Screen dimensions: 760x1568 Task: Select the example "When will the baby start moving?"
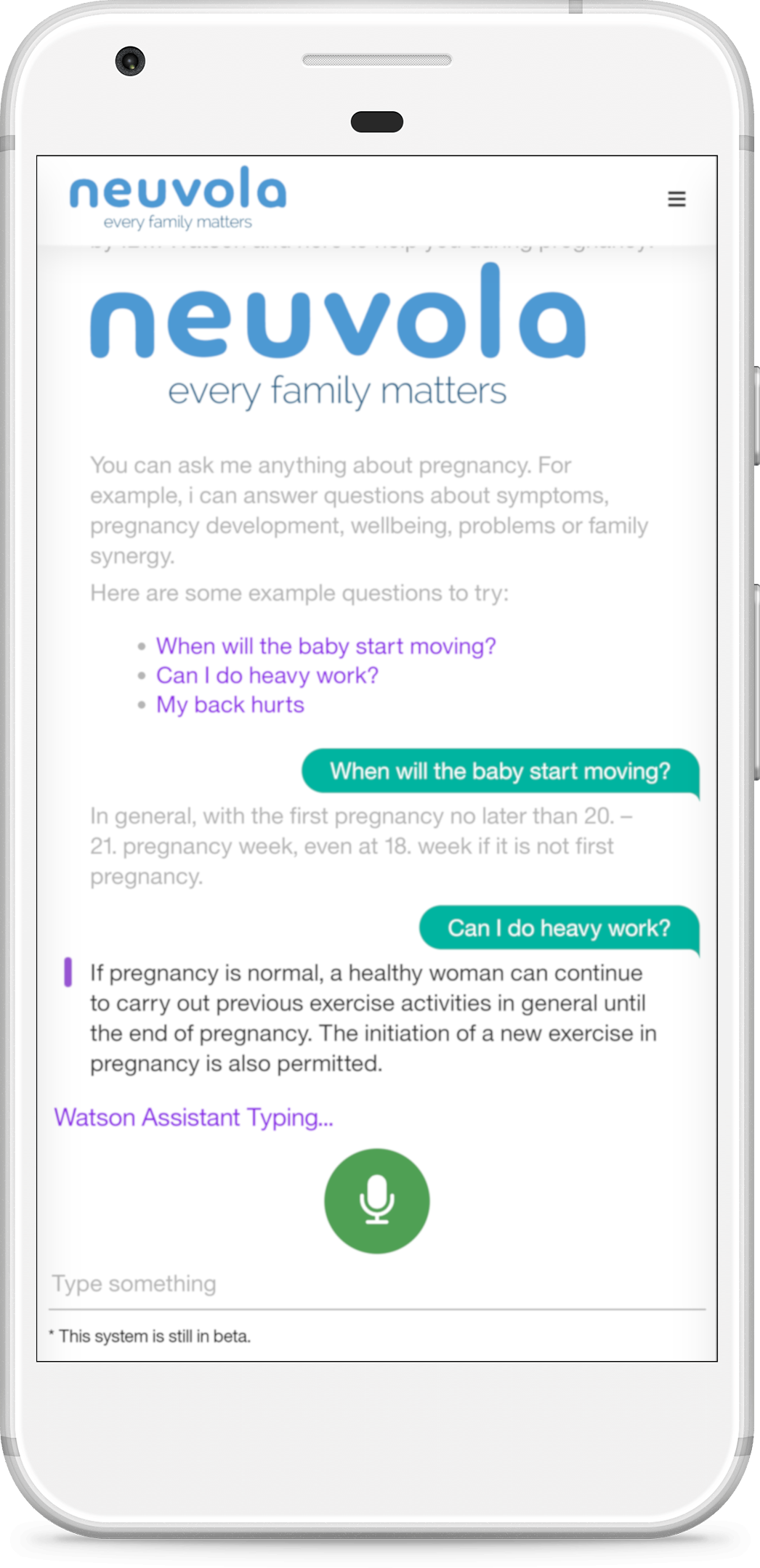point(326,646)
